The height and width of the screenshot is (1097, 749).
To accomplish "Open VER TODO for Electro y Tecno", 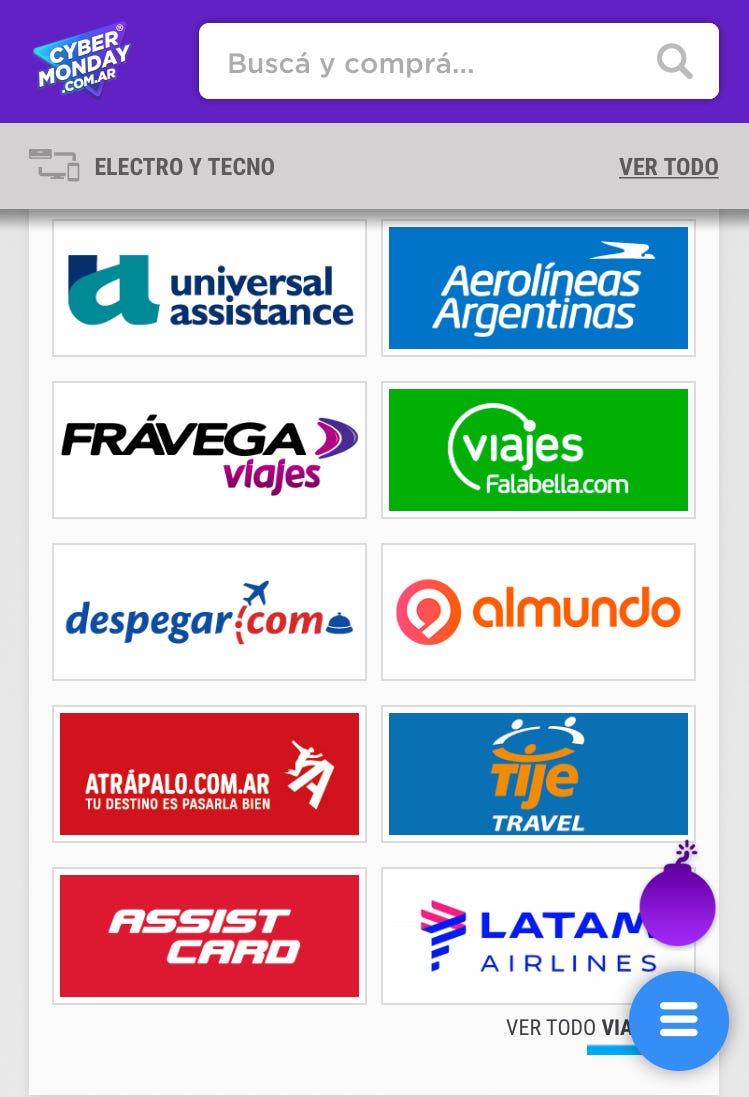I will pyautogui.click(x=668, y=167).
